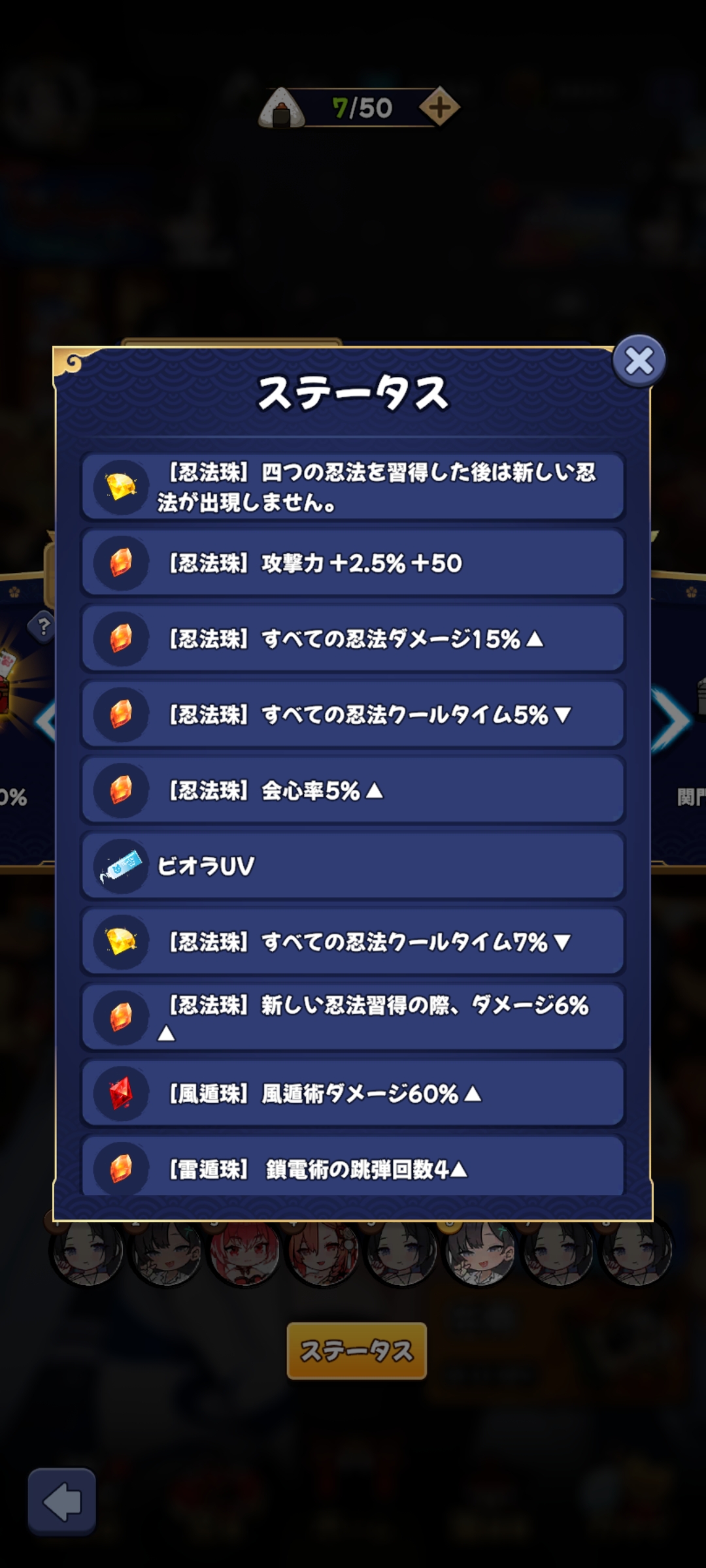Close the ステータス dialog
706x1568 pixels.
click(639, 361)
